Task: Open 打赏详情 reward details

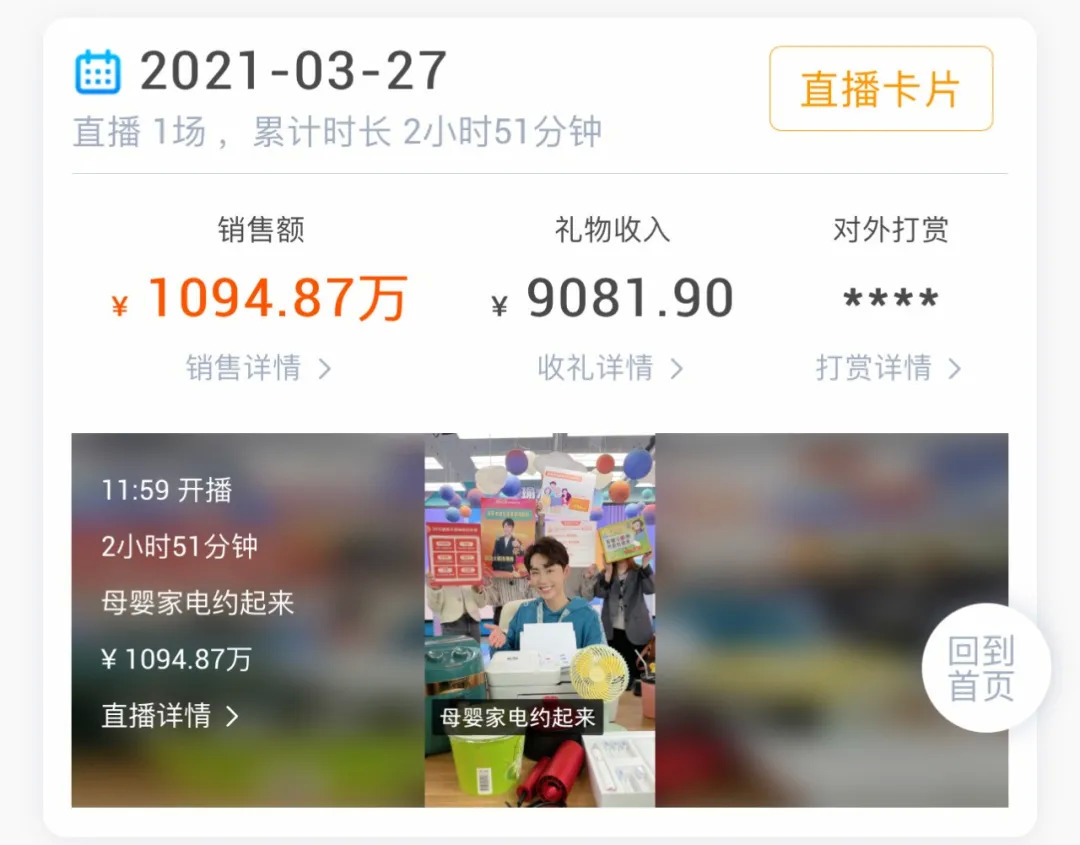Action: pyautogui.click(x=887, y=368)
